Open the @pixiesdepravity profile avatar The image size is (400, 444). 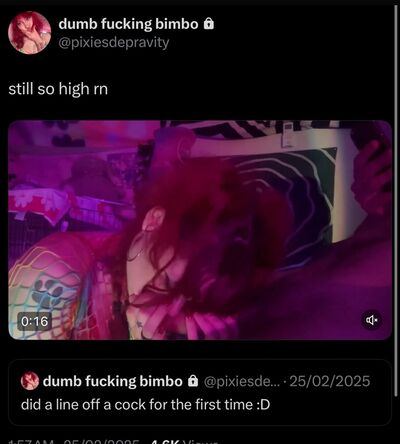point(30,33)
